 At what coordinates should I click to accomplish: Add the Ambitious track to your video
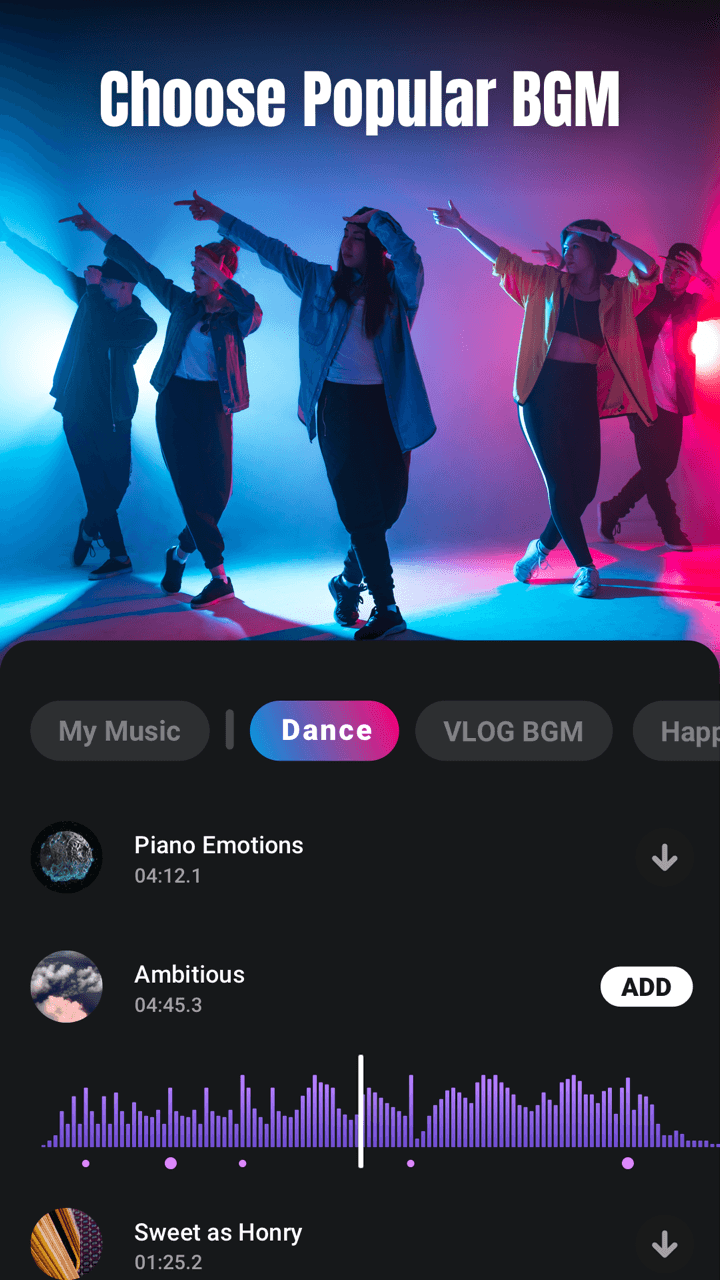pyautogui.click(x=646, y=987)
